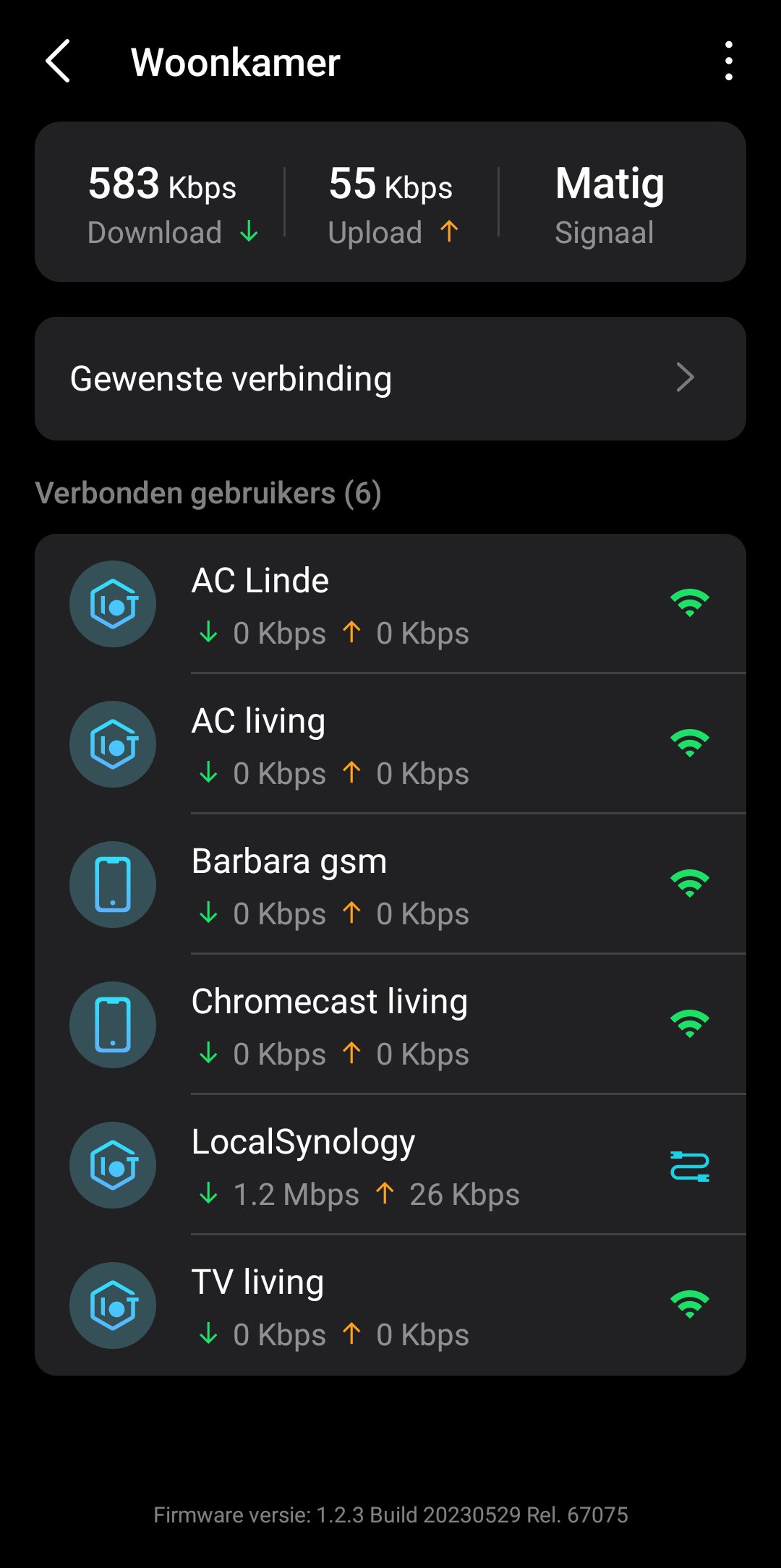This screenshot has height=1568, width=781.
Task: Select the AC living device
Action: click(x=390, y=744)
